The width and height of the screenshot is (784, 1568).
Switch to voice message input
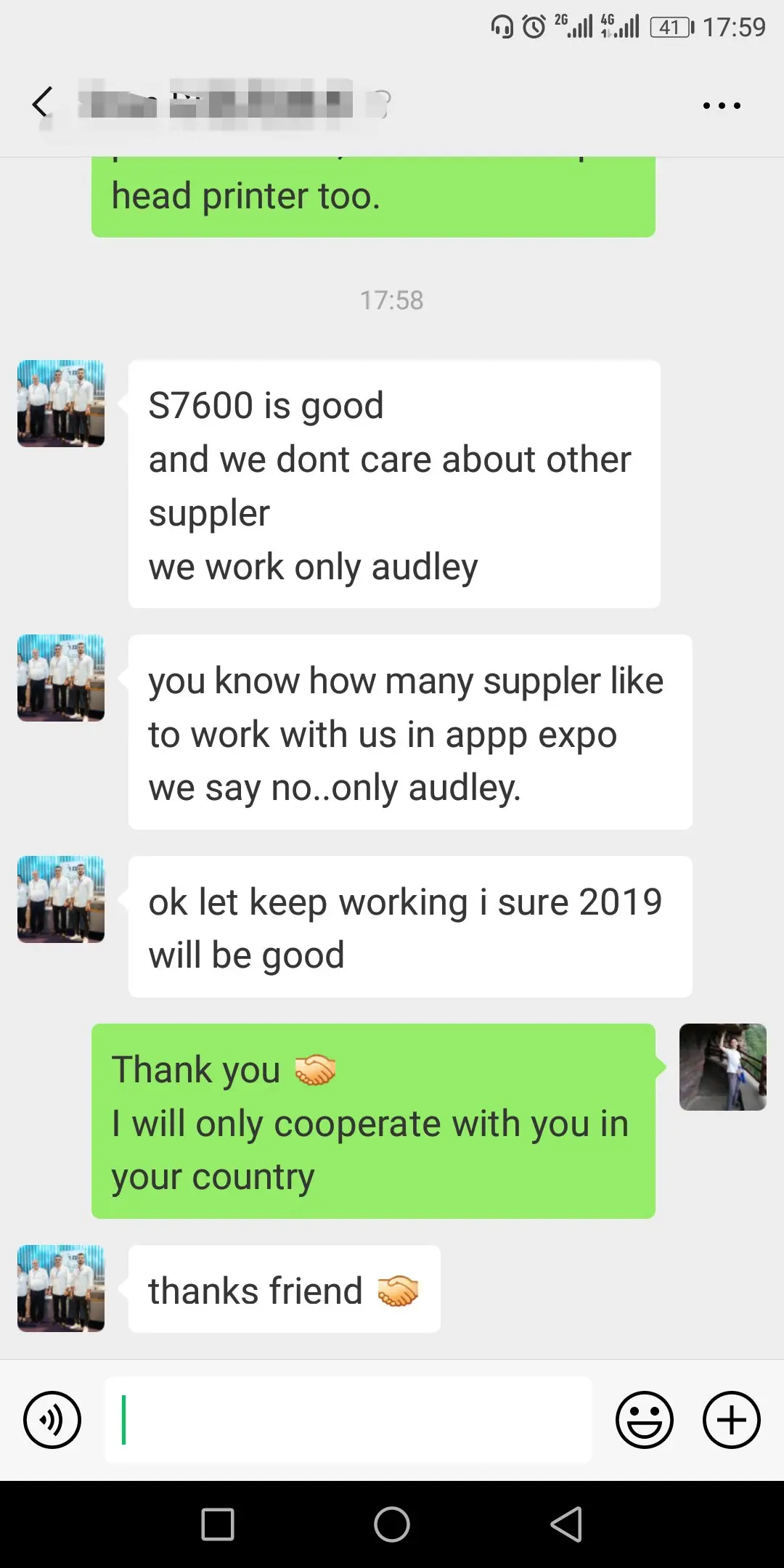(52, 1420)
